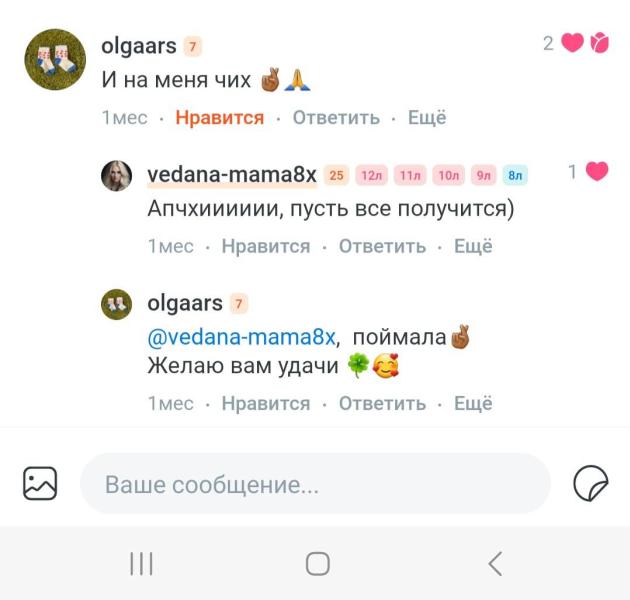
Task: Reply to vedana-mama8x's comment
Action: [382, 246]
